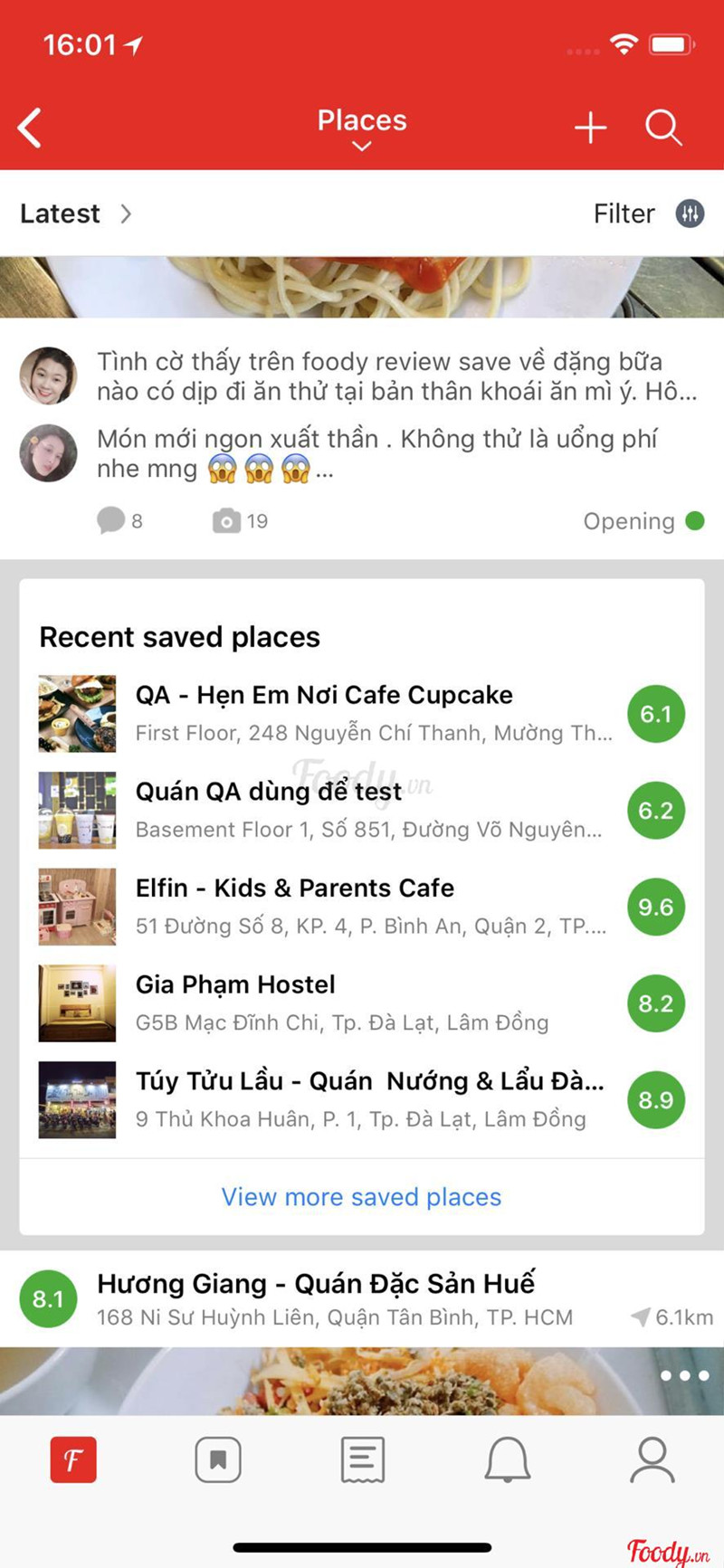Go back using the header arrow
724x1568 pixels.
31,128
